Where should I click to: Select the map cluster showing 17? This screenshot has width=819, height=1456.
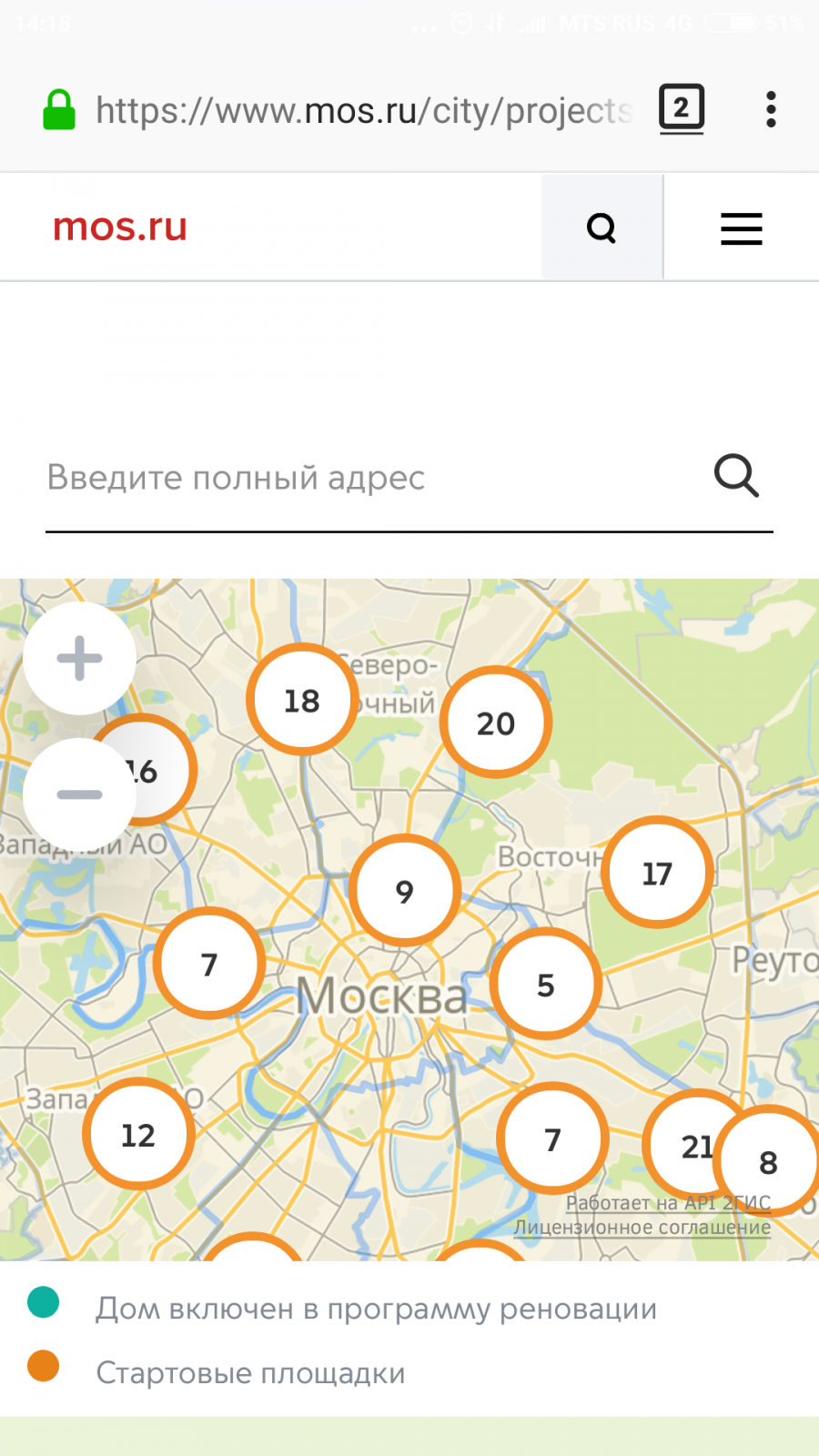657,873
